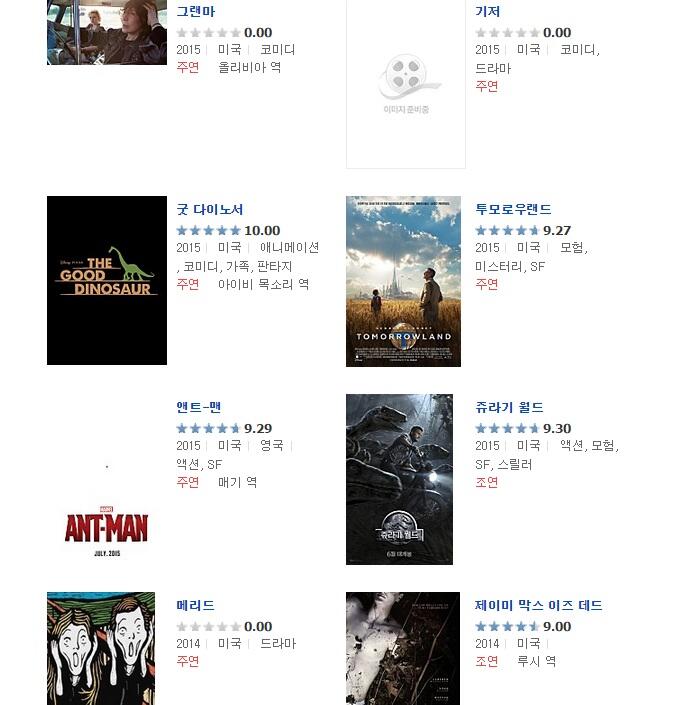Open the 앤트-맨 title link
The image size is (692, 705).
pyautogui.click(x=199, y=407)
